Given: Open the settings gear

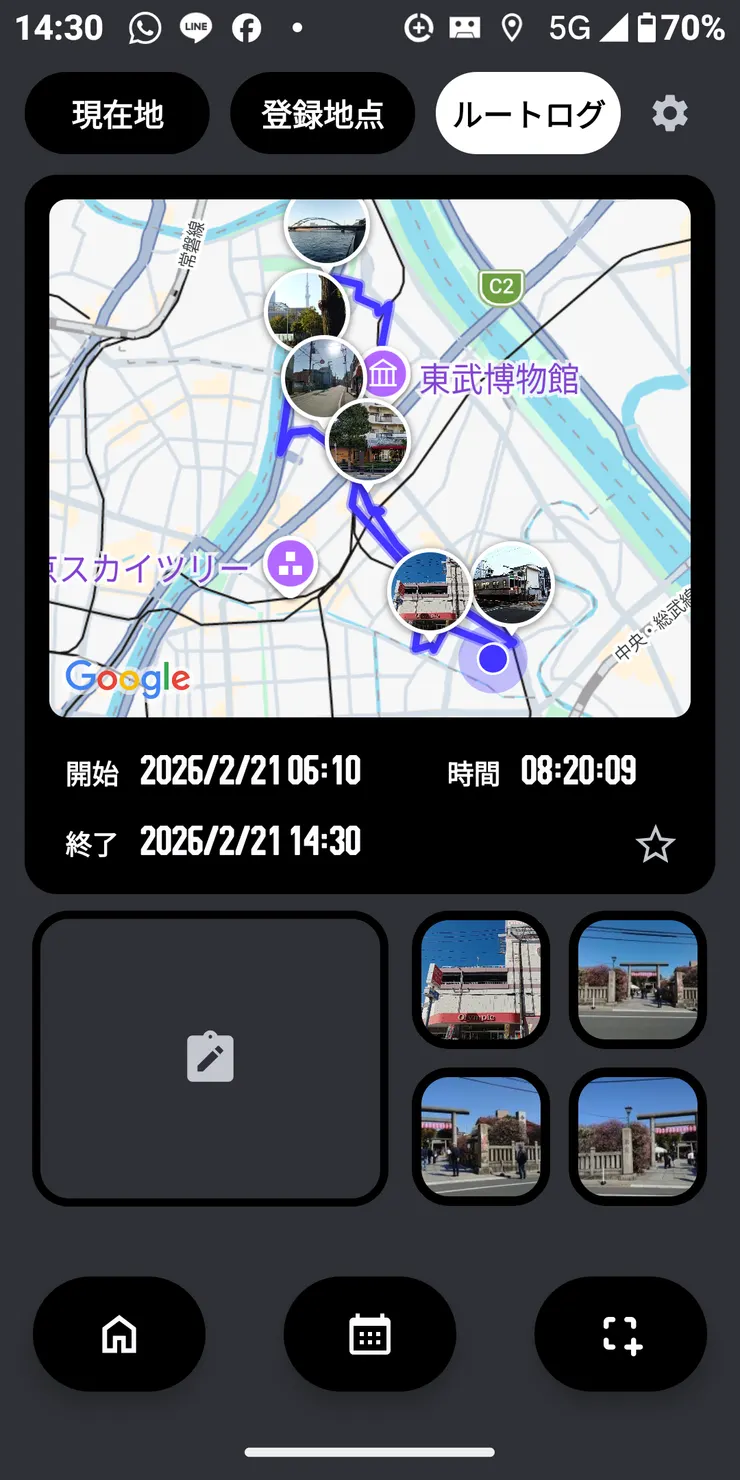Looking at the screenshot, I should [x=669, y=113].
